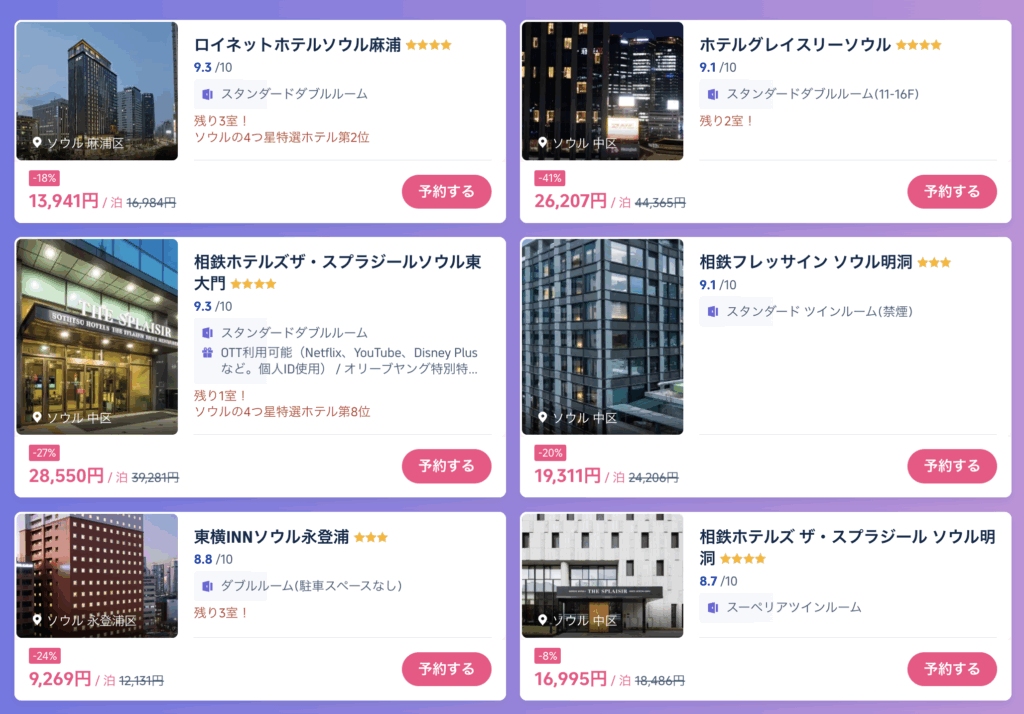View the ホテルグレイスリーソウル hotel image
1024x714 pixels.
(602, 90)
